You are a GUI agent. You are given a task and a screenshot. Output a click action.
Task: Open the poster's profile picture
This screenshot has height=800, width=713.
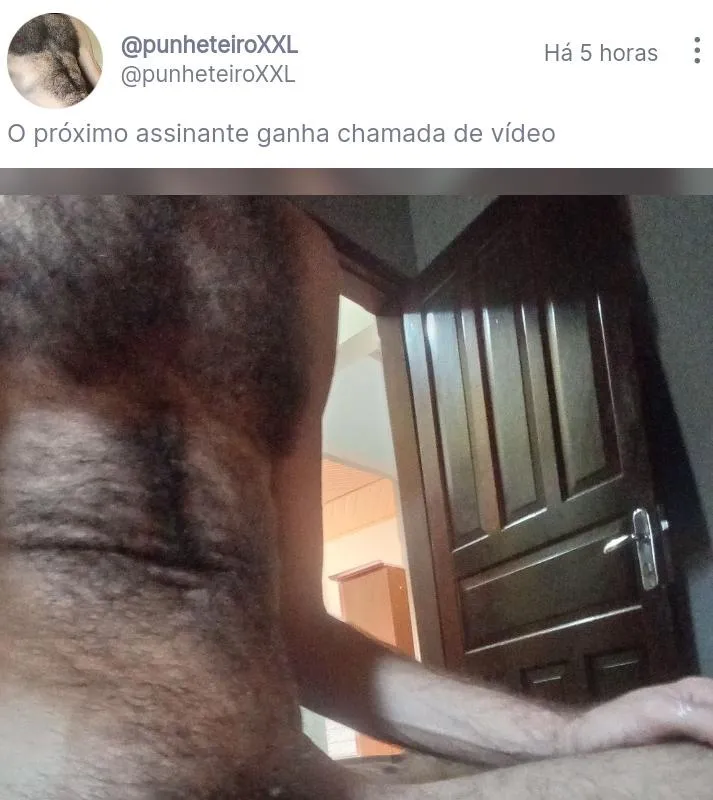54,60
